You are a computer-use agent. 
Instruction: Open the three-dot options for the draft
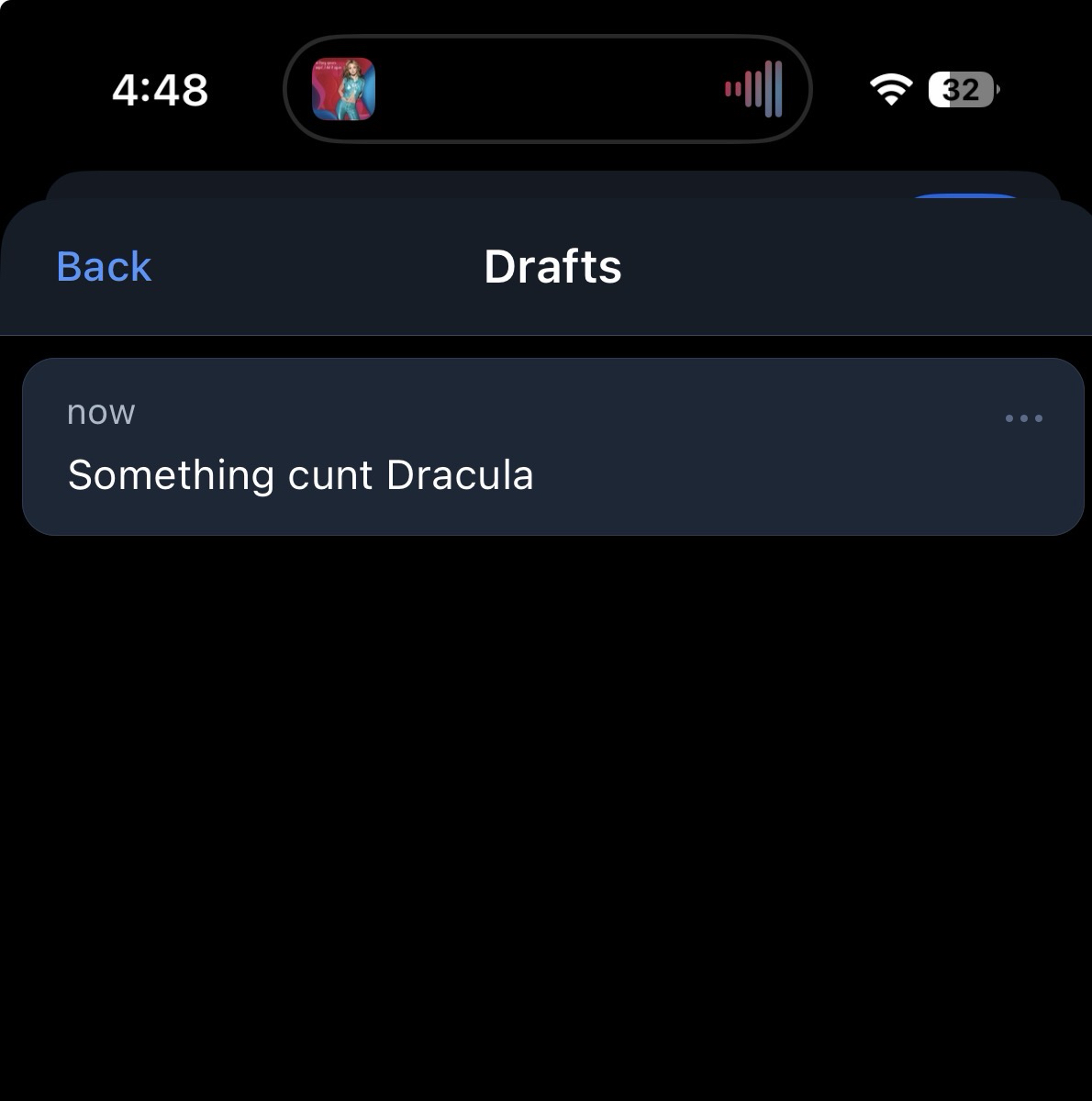tap(1023, 418)
